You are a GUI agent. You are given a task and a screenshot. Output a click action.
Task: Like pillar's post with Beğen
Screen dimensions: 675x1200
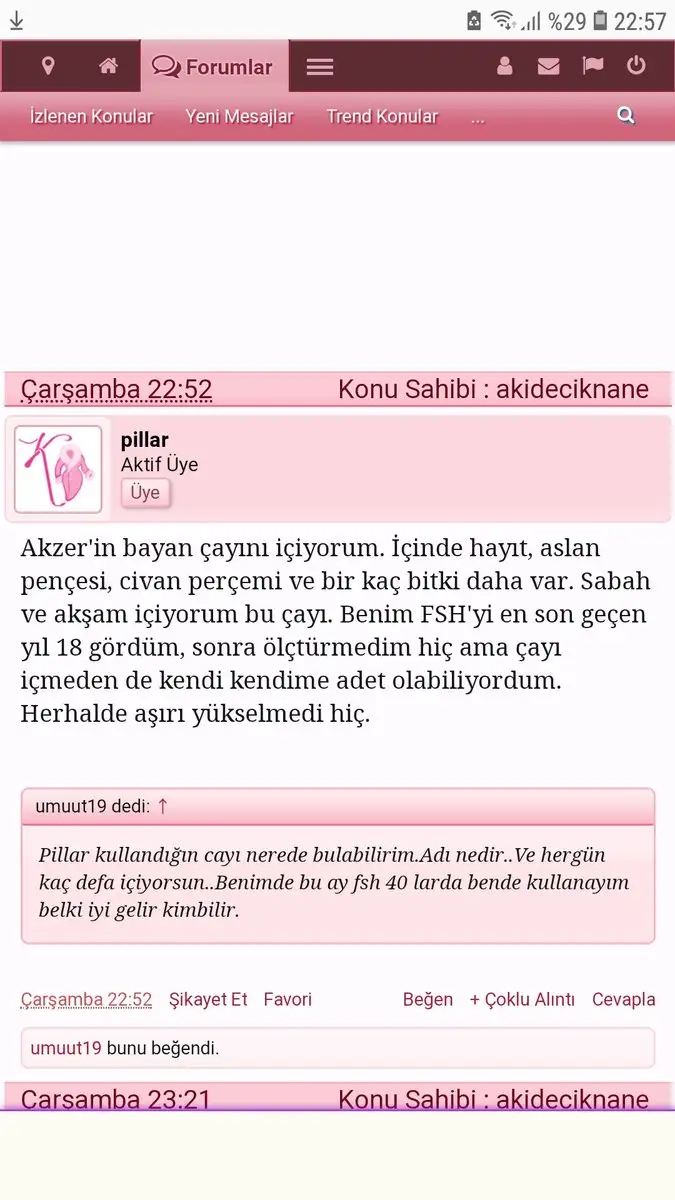[x=428, y=999]
